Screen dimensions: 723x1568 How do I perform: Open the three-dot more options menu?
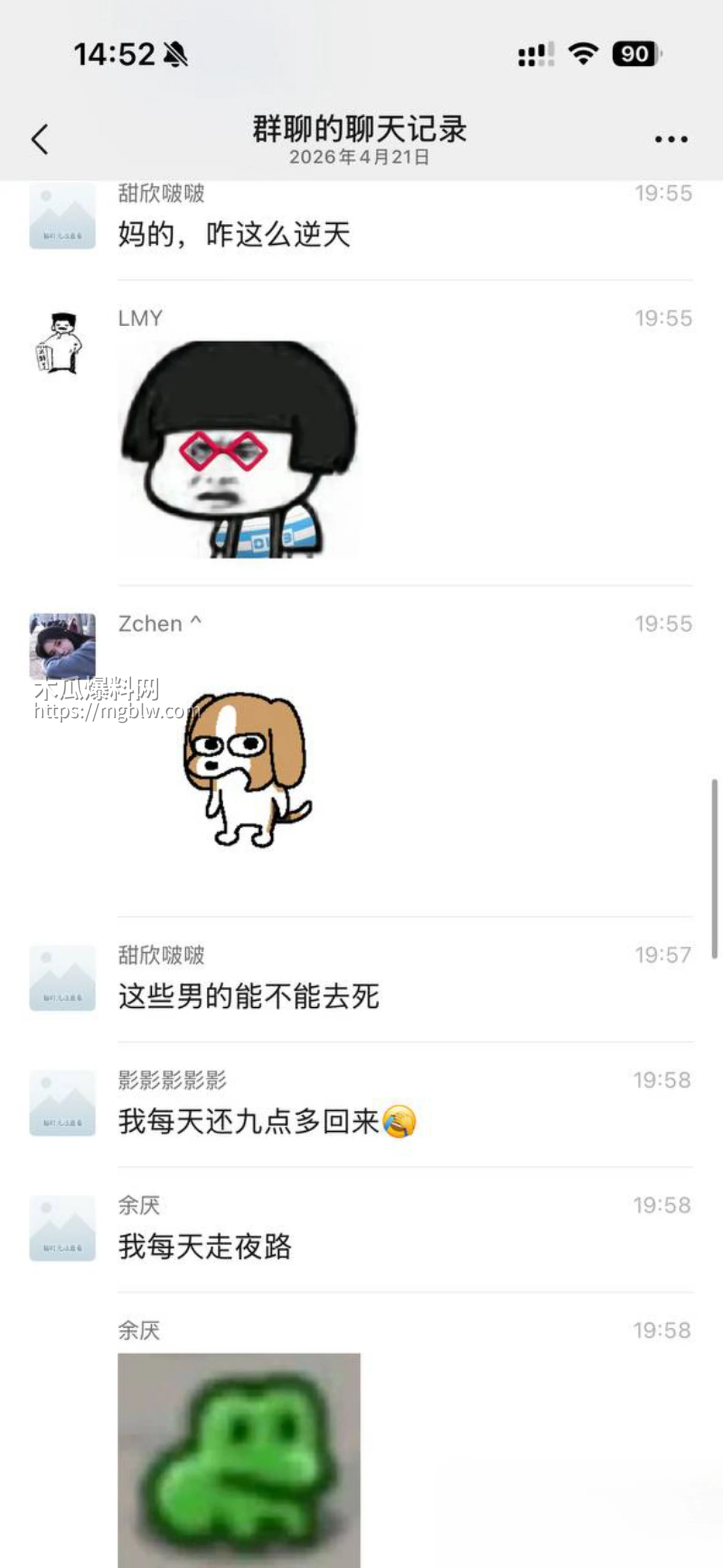coord(671,140)
